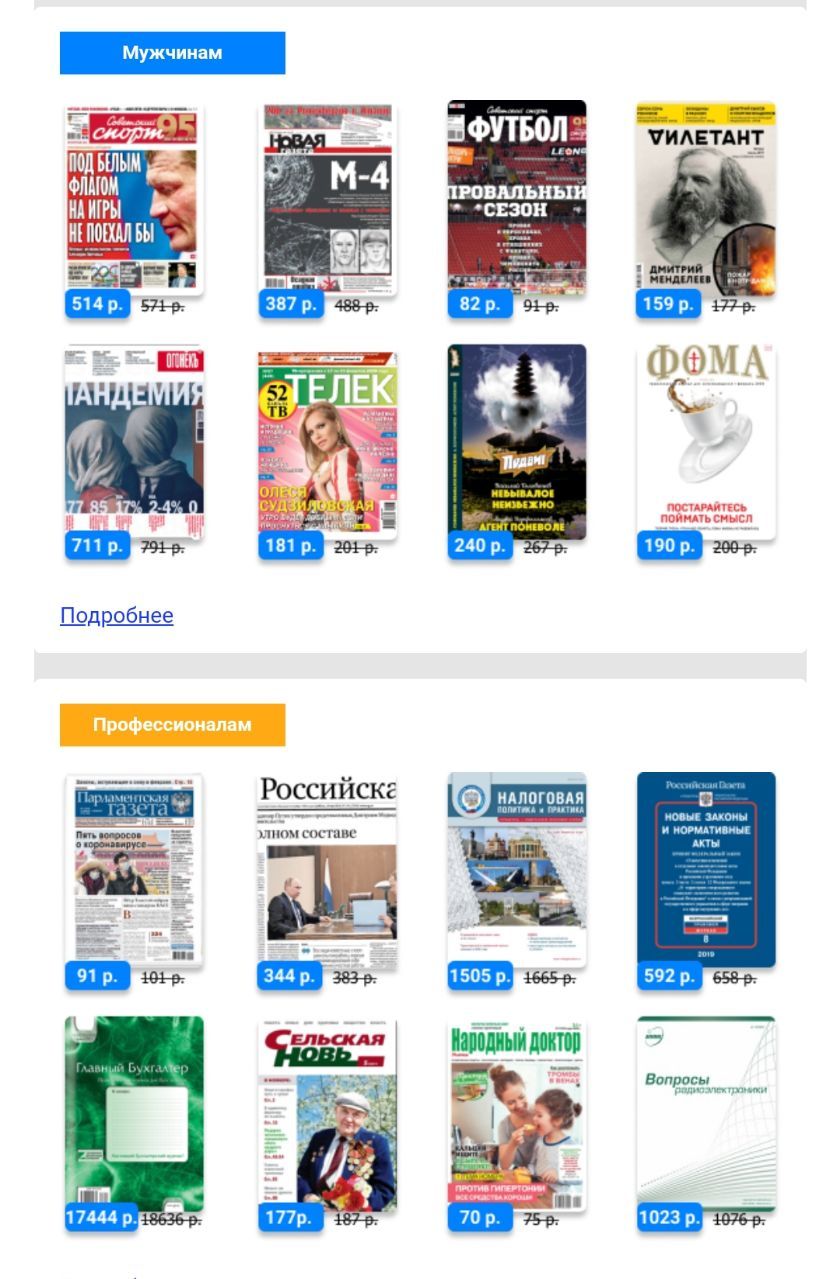Open Налоговая политика и практика magazine

[x=516, y=868]
